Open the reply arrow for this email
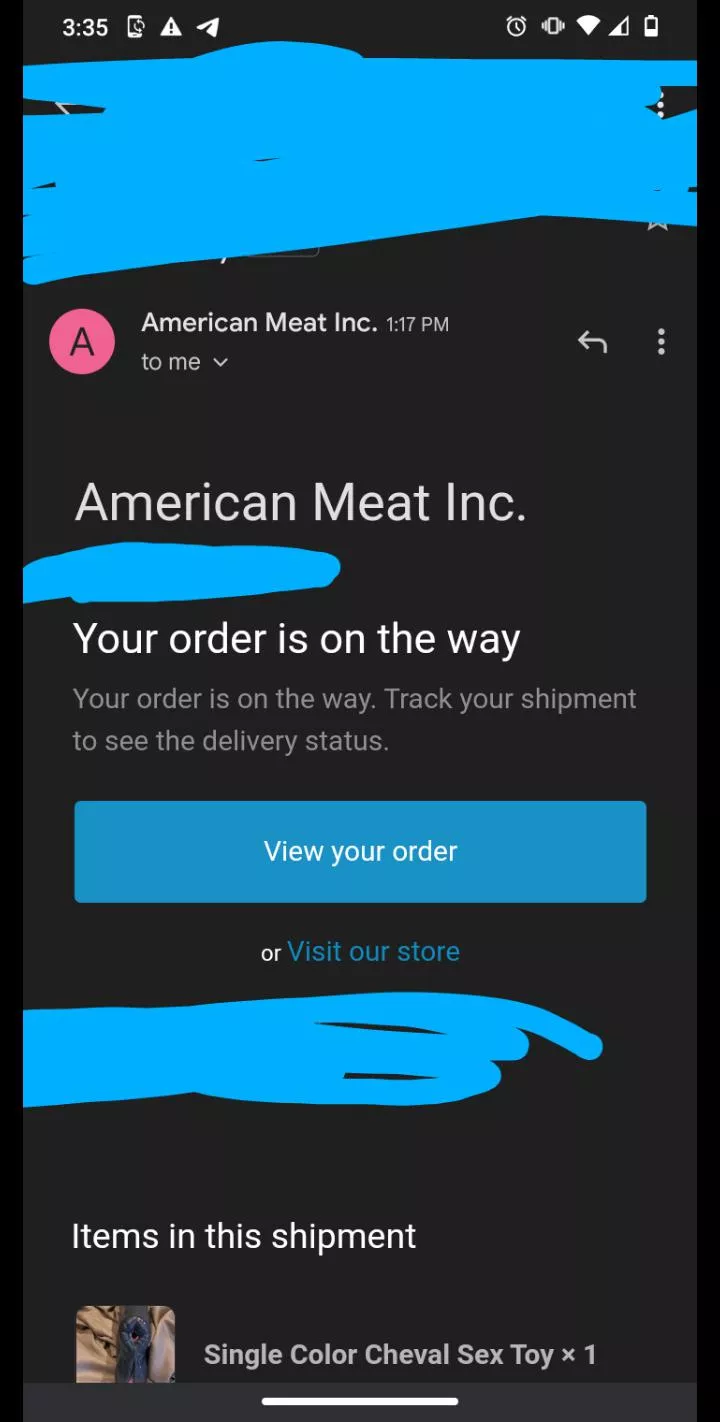 point(592,341)
